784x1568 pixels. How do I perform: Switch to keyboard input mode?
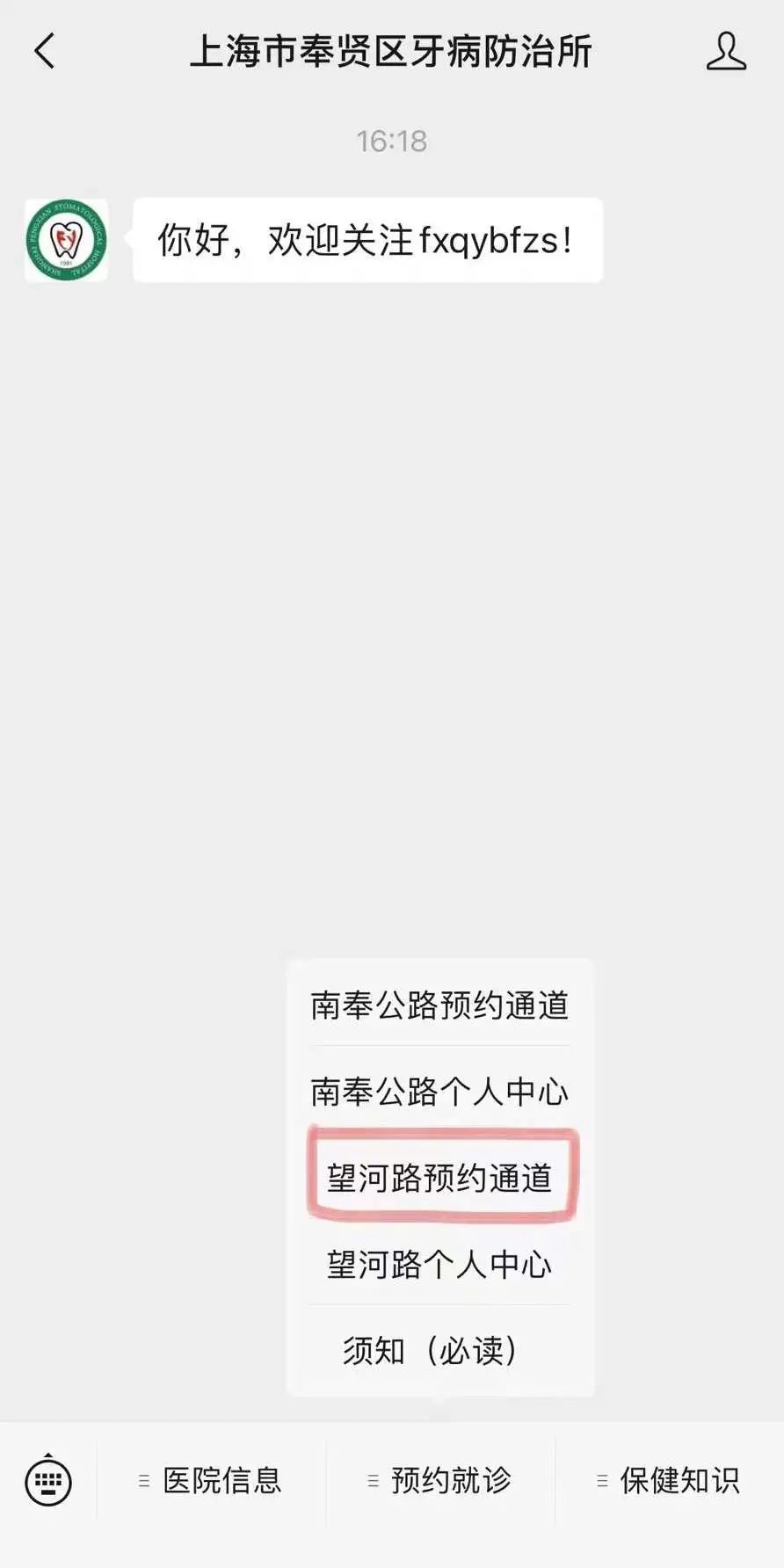click(x=48, y=1481)
